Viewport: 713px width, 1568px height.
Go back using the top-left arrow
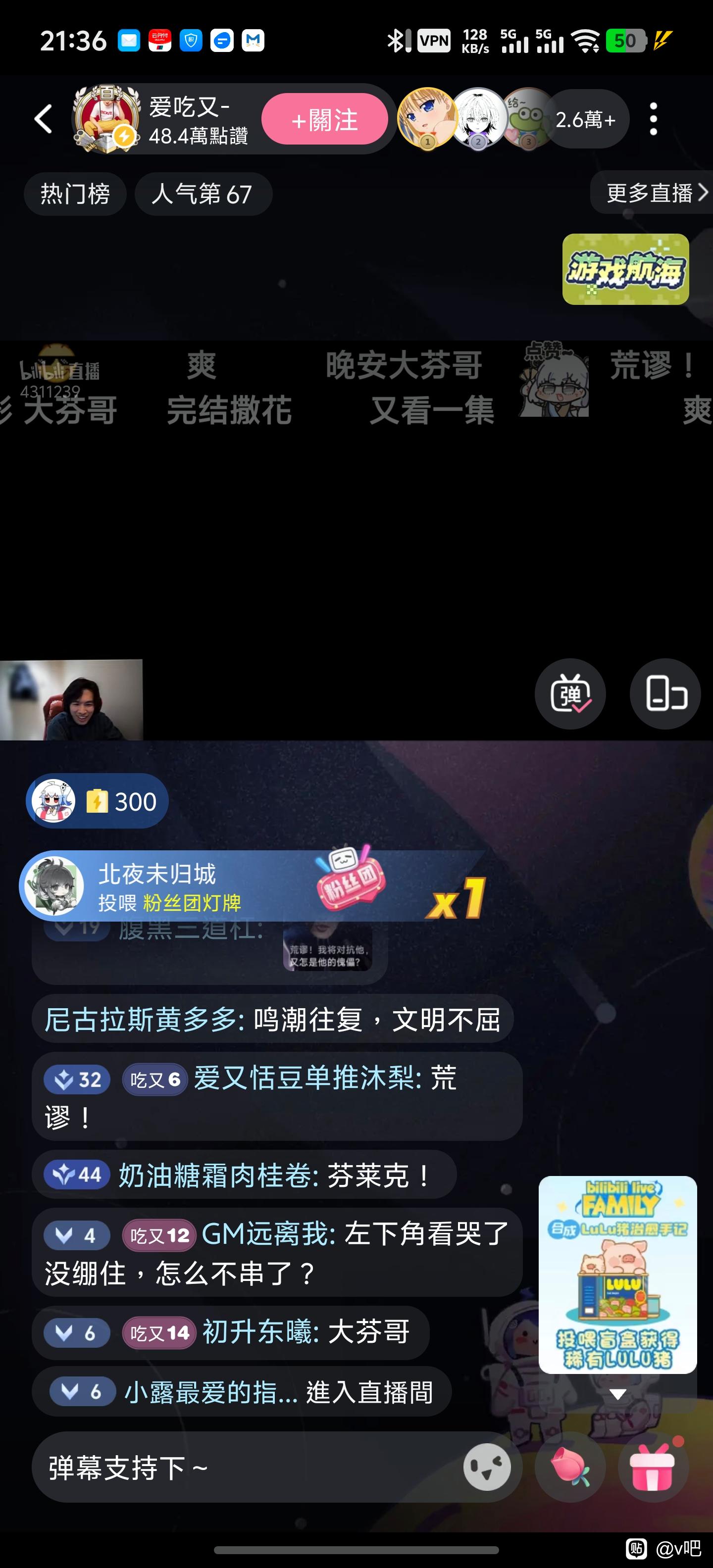(x=43, y=119)
